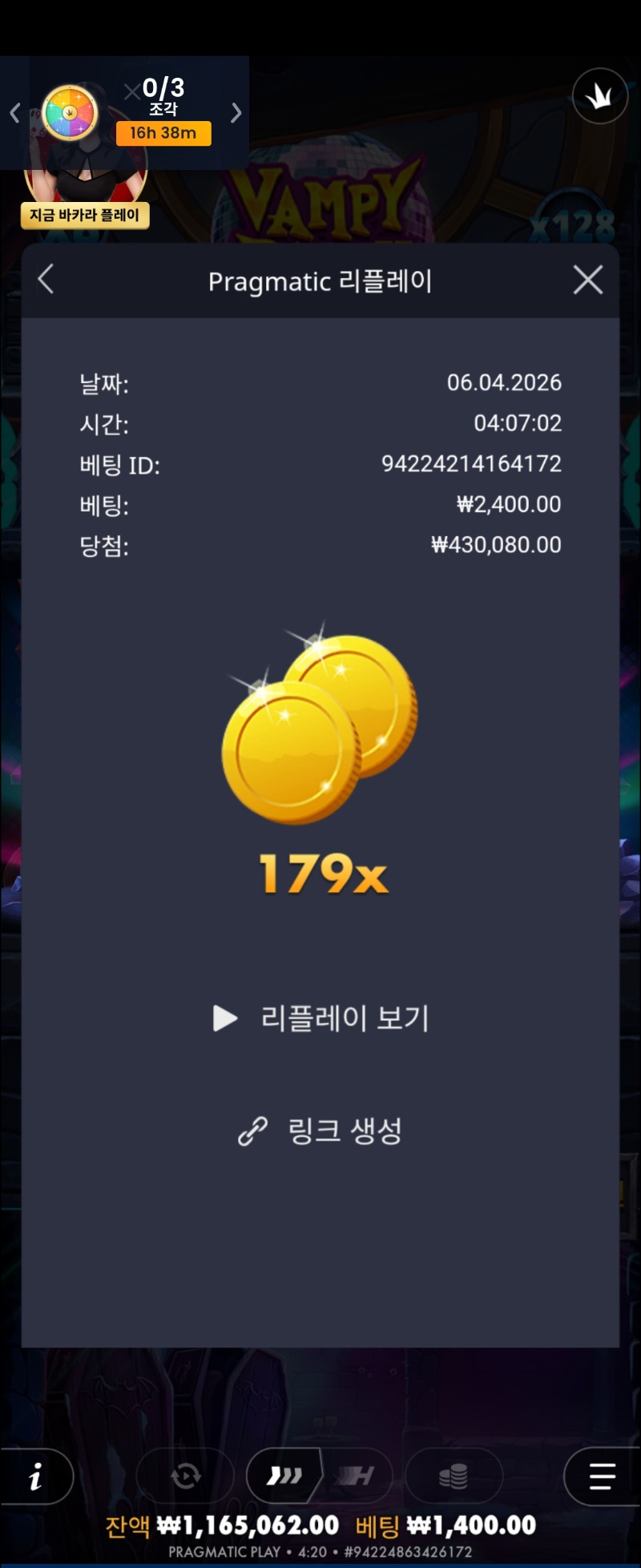Go back from the Pragmatic replay dialog
Viewport: 641px width, 1568px height.
[x=46, y=280]
